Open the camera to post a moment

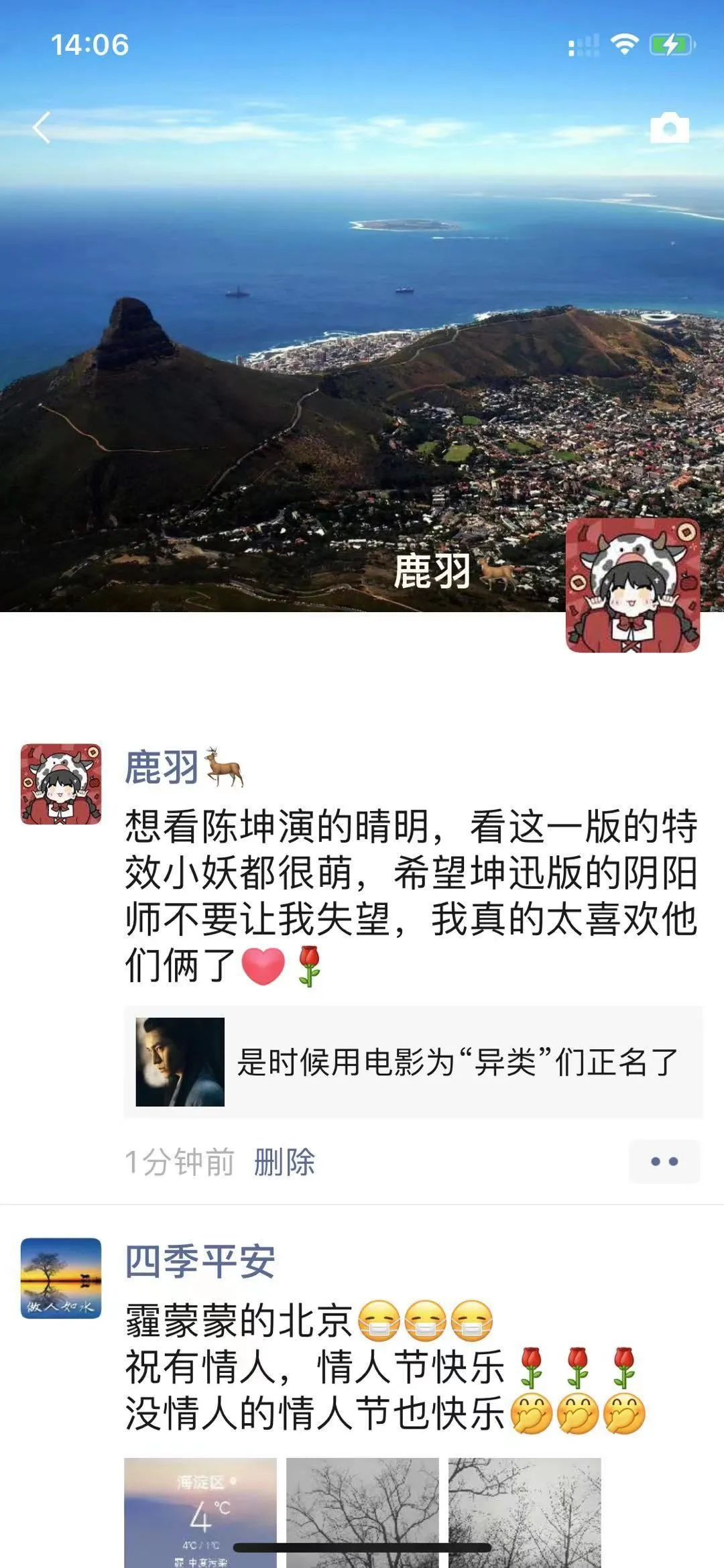tap(669, 128)
